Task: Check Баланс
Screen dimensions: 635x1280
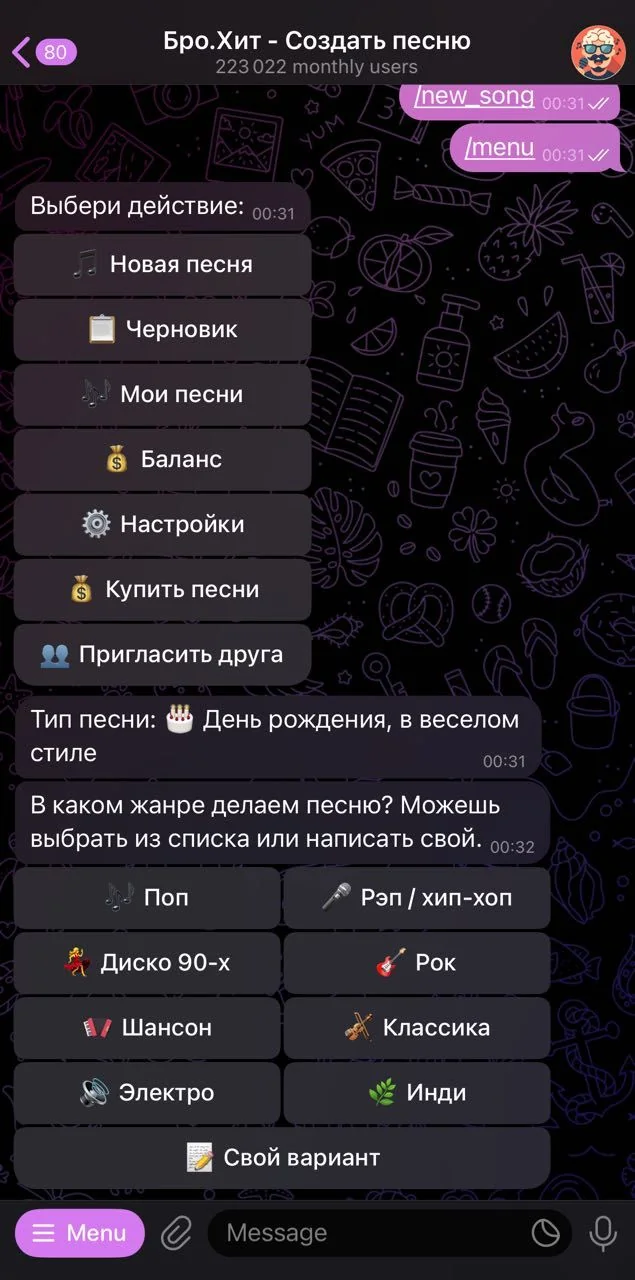Action: 162,460
